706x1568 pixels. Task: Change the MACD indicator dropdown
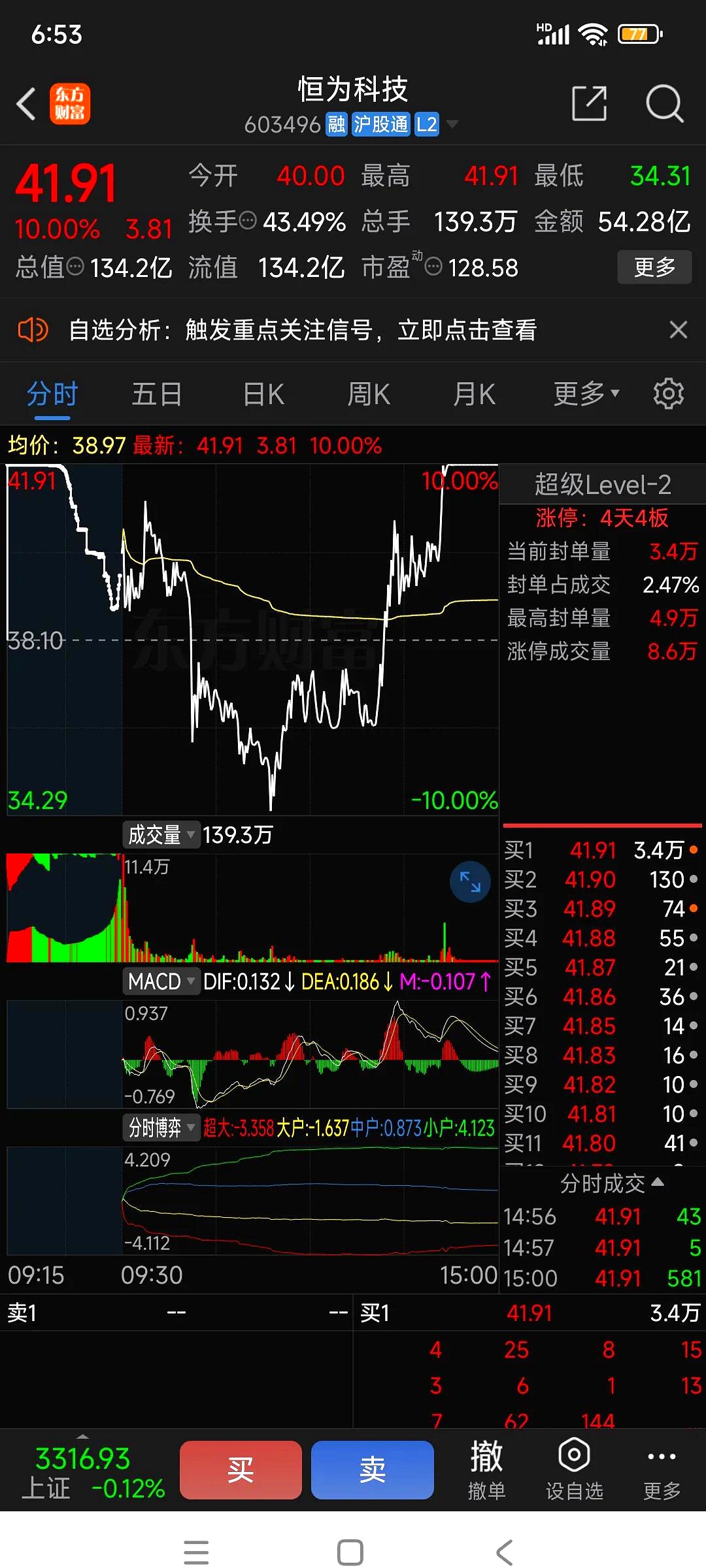[161, 981]
